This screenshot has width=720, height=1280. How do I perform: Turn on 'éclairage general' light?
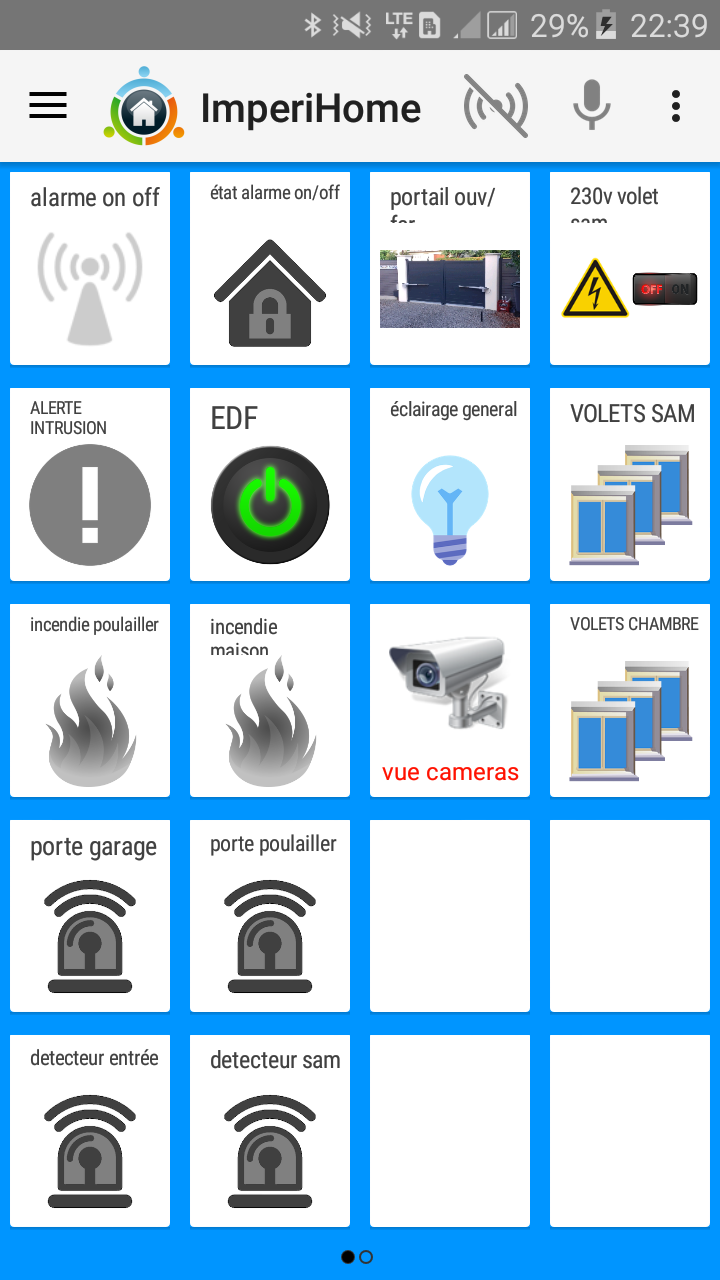pyautogui.click(x=450, y=484)
